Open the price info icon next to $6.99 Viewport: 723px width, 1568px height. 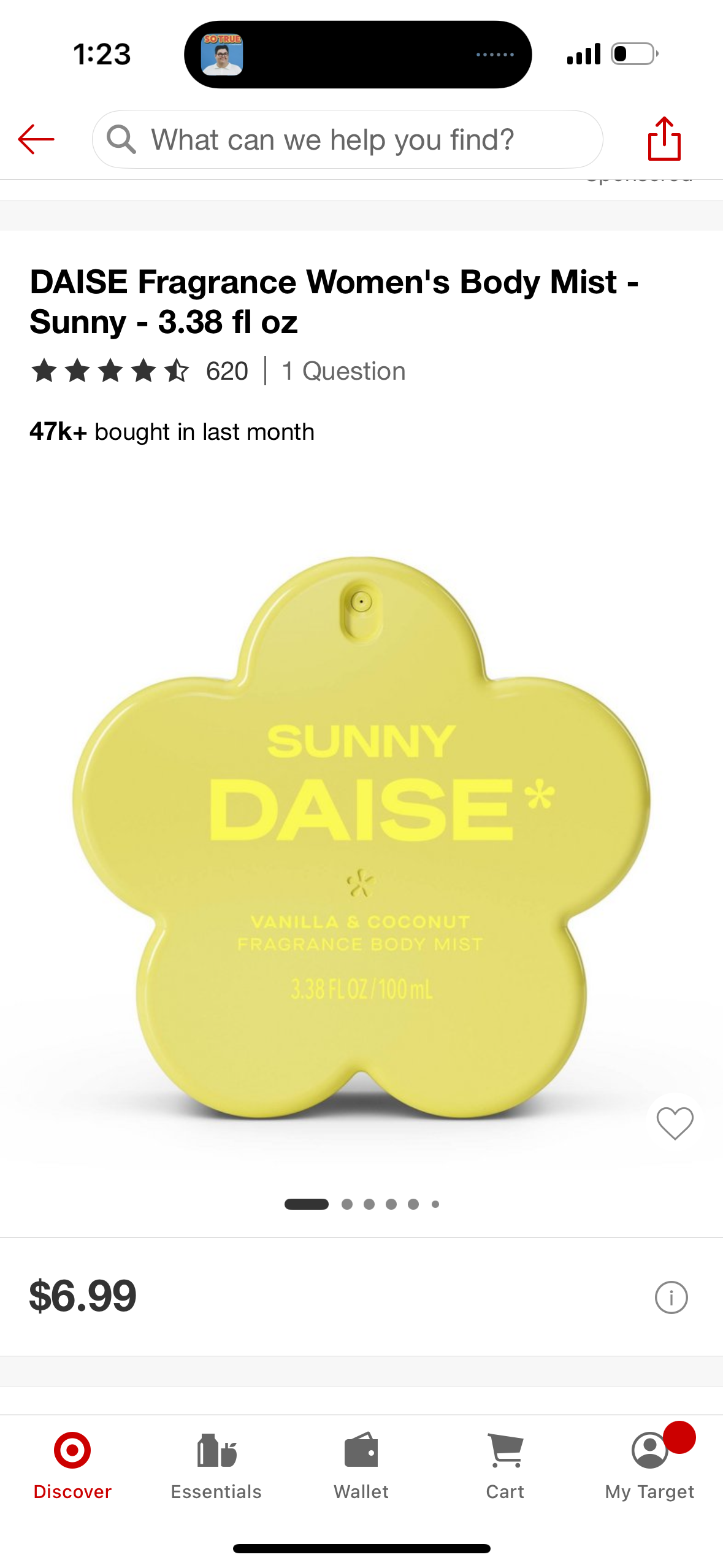tap(671, 1297)
